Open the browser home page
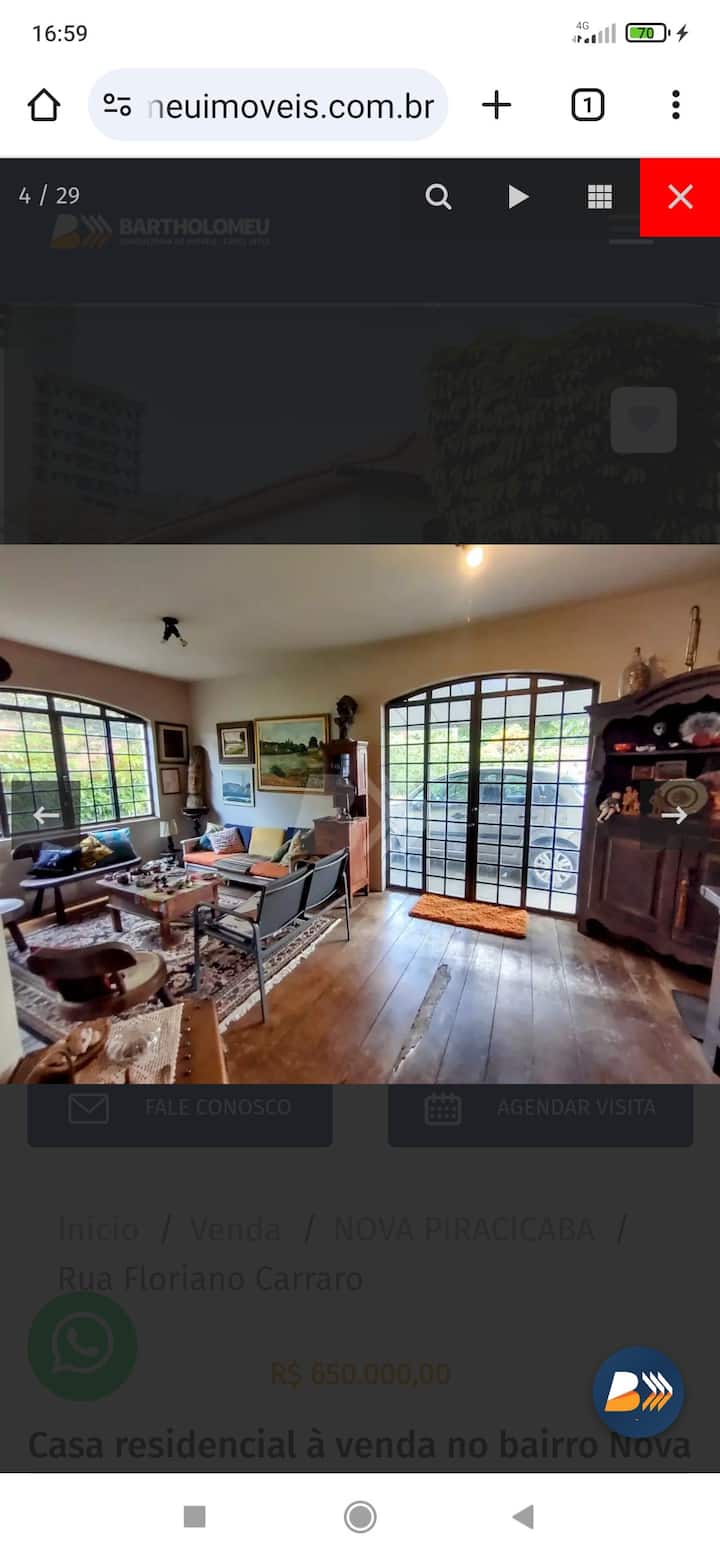 (44, 105)
